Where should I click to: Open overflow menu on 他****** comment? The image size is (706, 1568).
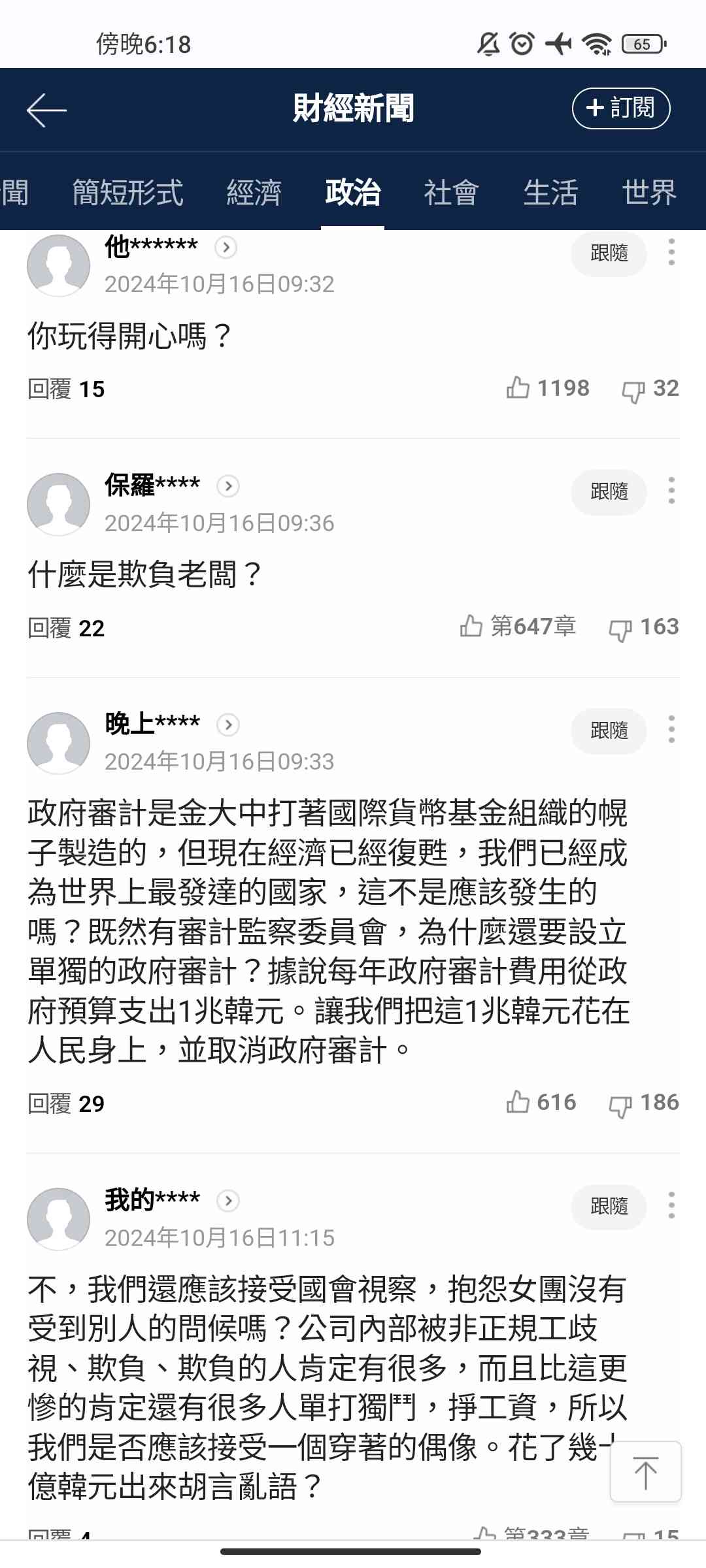[671, 252]
